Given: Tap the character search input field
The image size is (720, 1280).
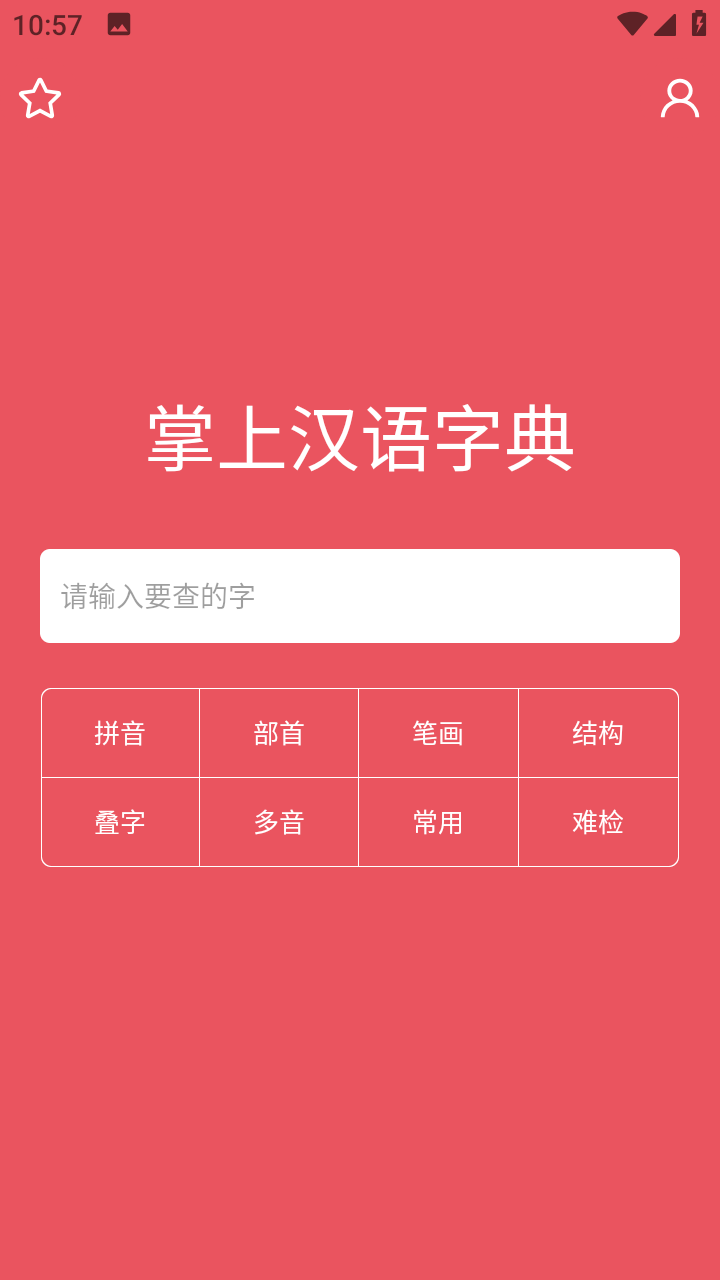Looking at the screenshot, I should (360, 596).
